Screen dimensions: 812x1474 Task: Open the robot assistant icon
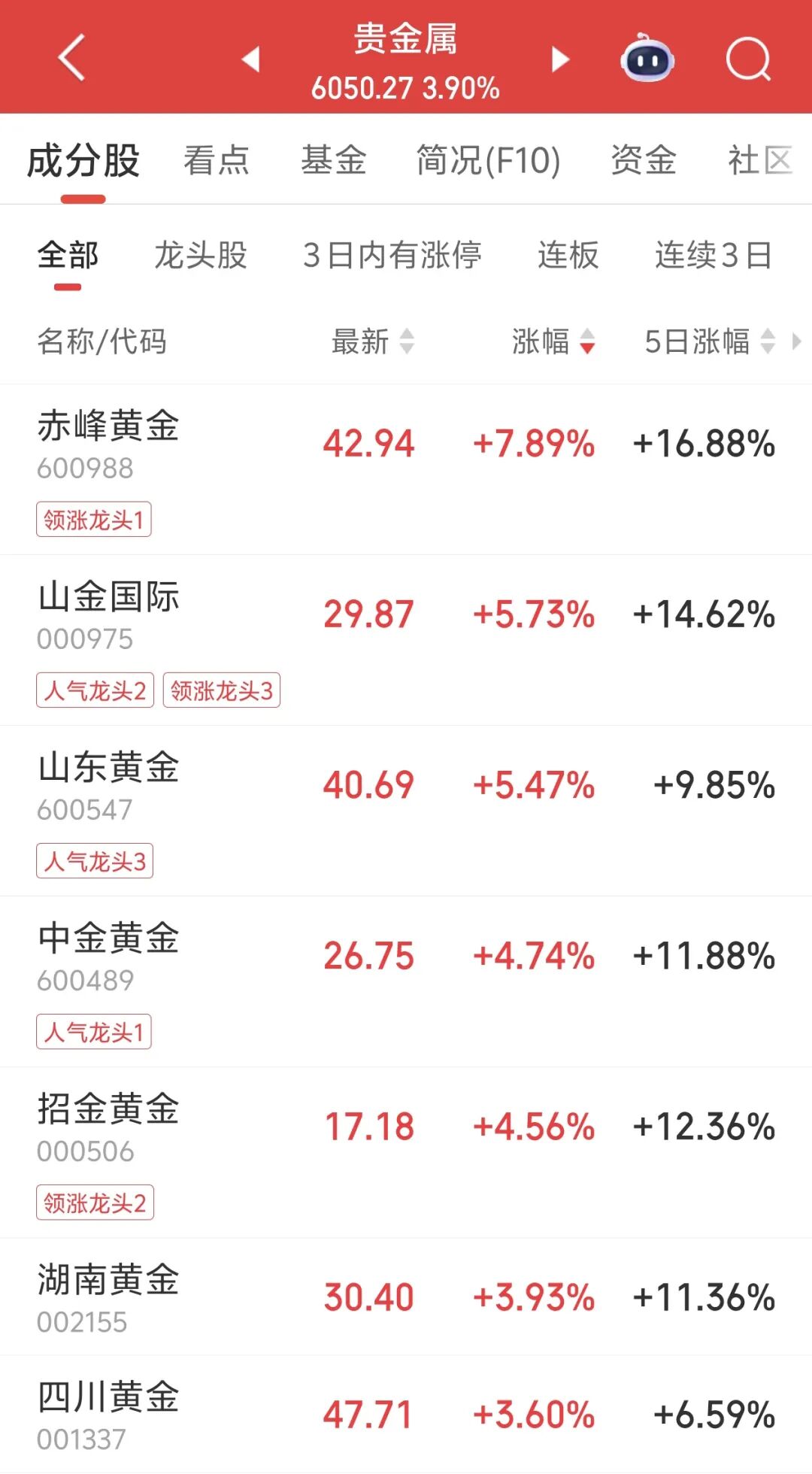point(647,59)
